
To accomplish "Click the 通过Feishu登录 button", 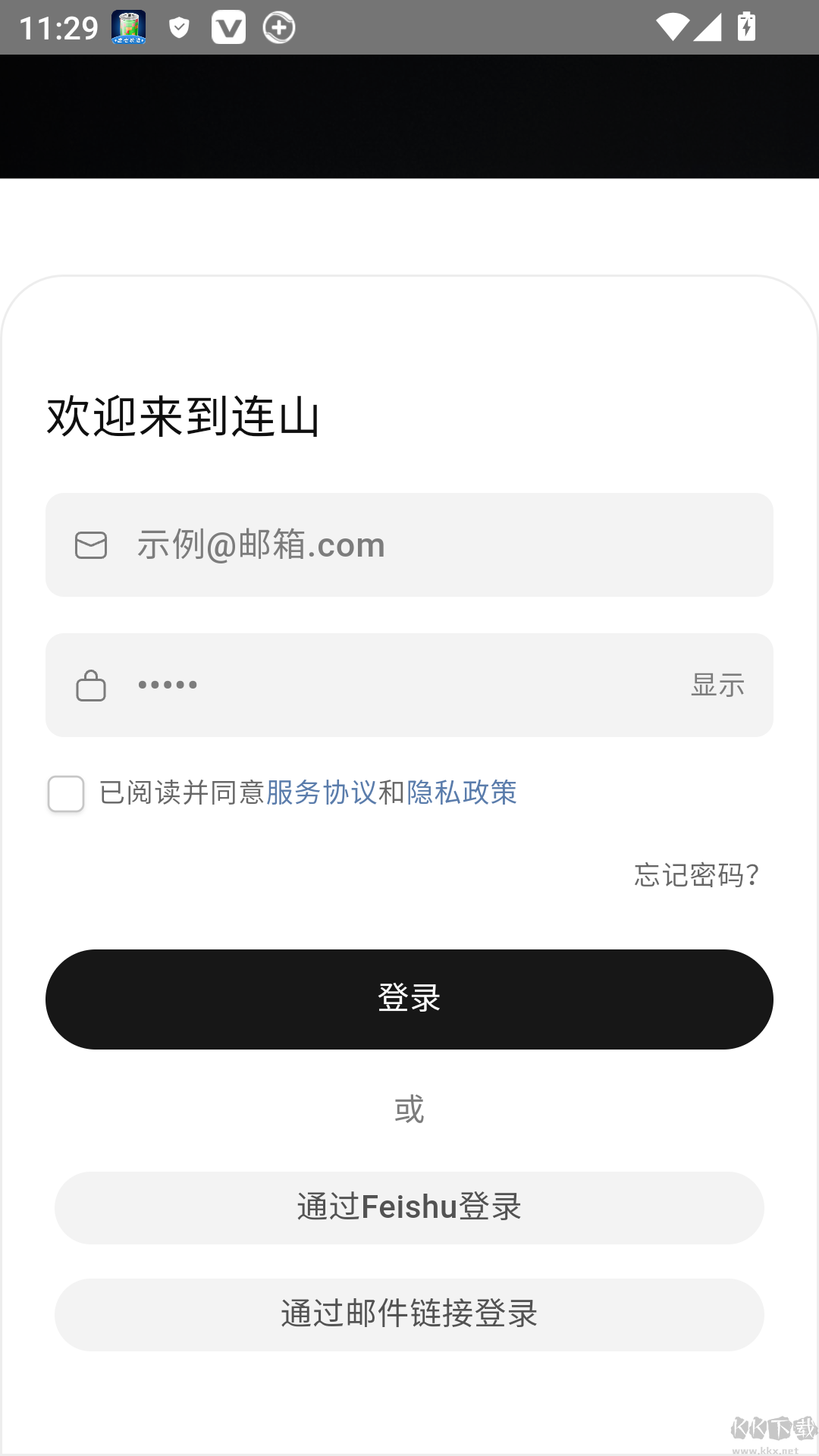I will pyautogui.click(x=409, y=1207).
